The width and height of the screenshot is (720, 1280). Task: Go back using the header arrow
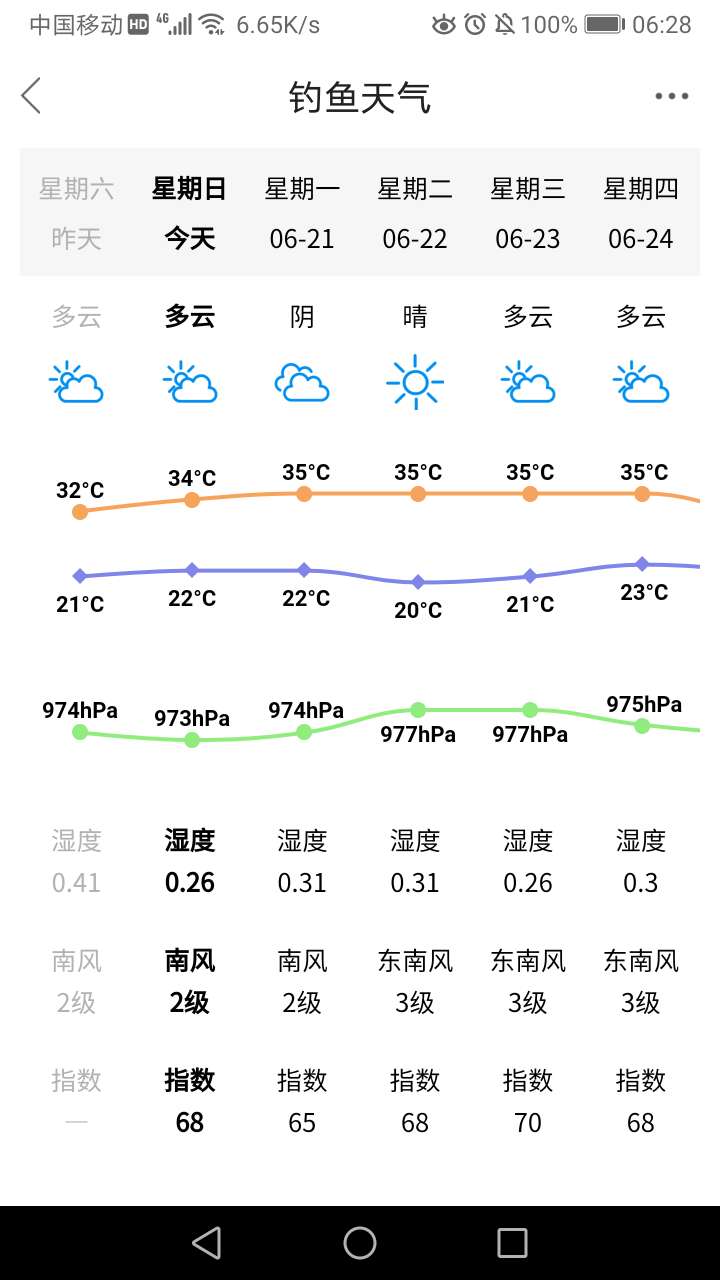pyautogui.click(x=31, y=96)
